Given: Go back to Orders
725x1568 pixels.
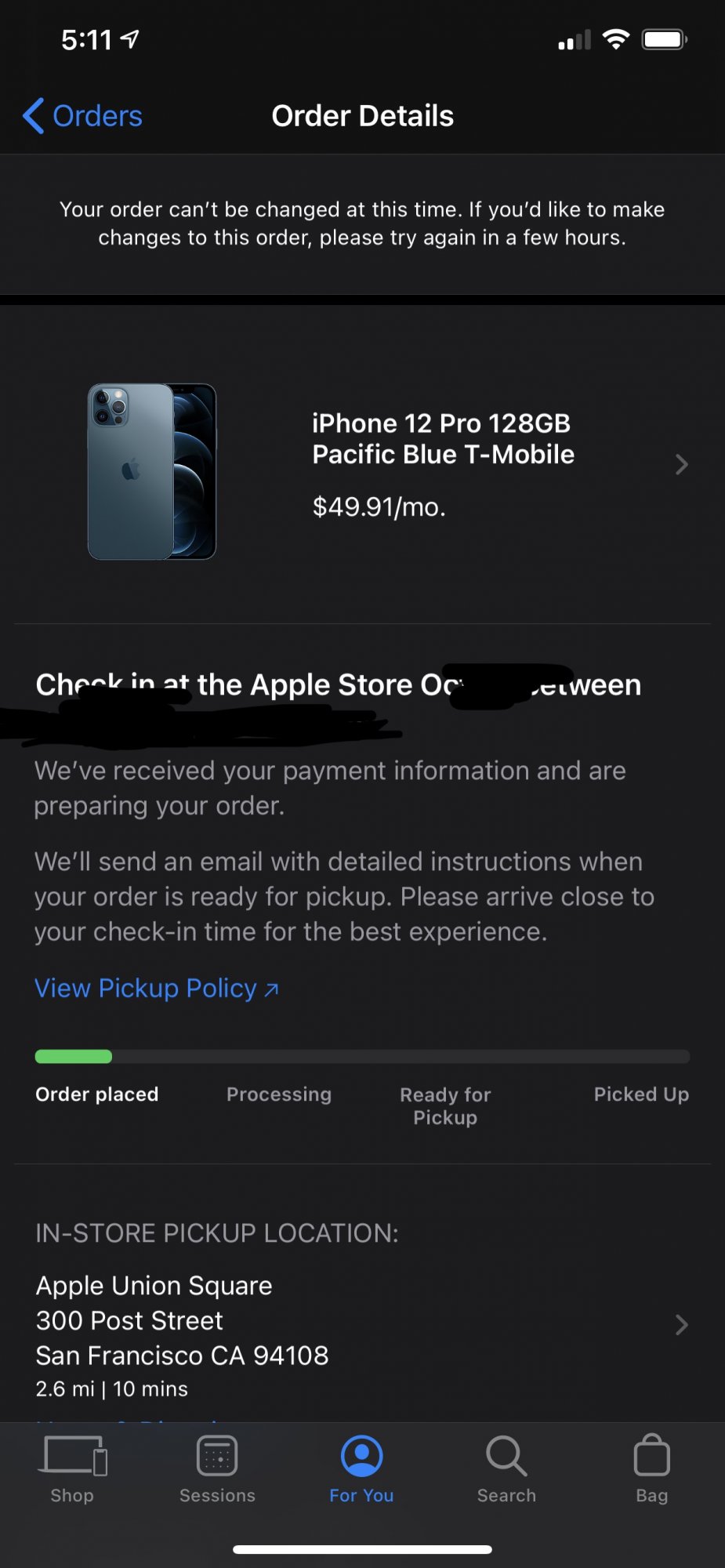Looking at the screenshot, I should click(x=83, y=116).
